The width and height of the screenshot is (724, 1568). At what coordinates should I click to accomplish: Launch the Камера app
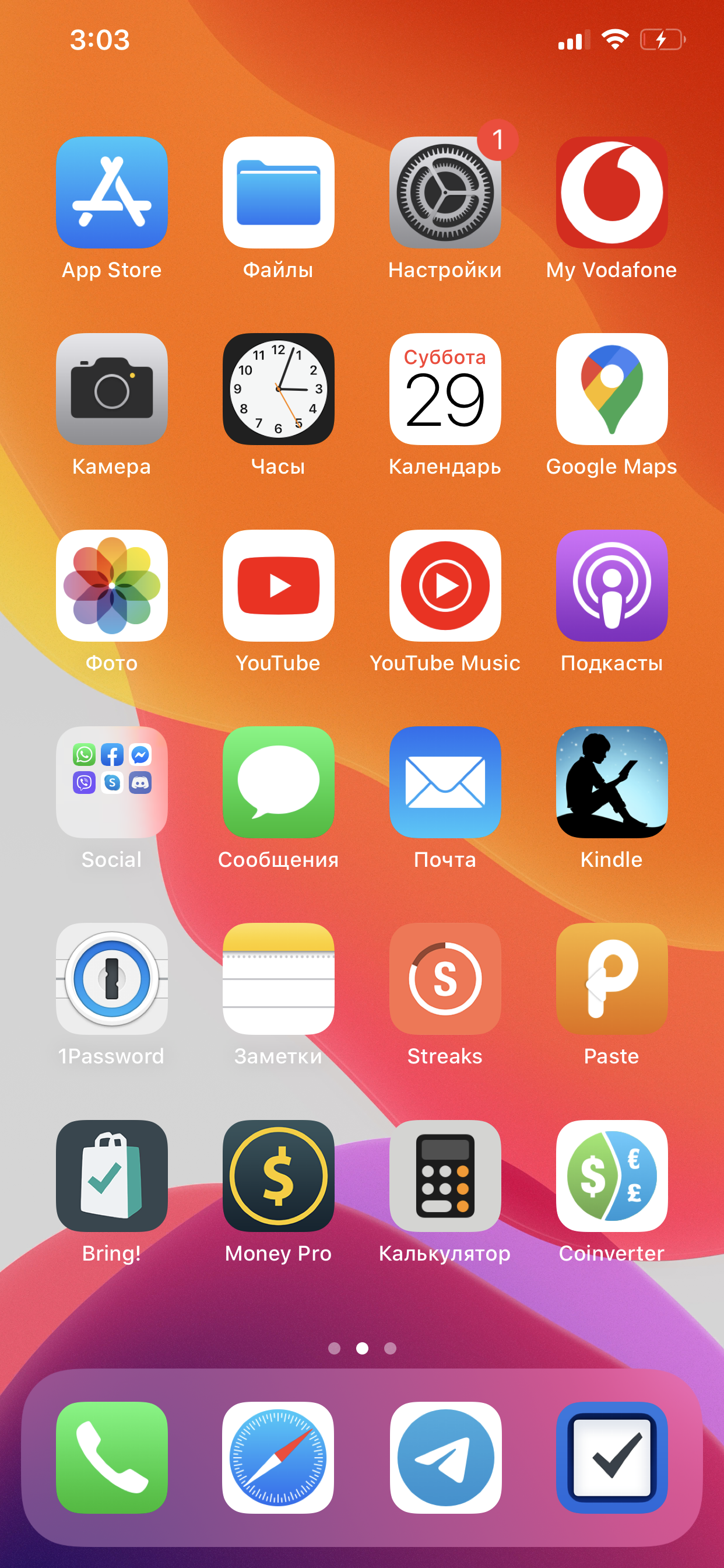pyautogui.click(x=111, y=389)
